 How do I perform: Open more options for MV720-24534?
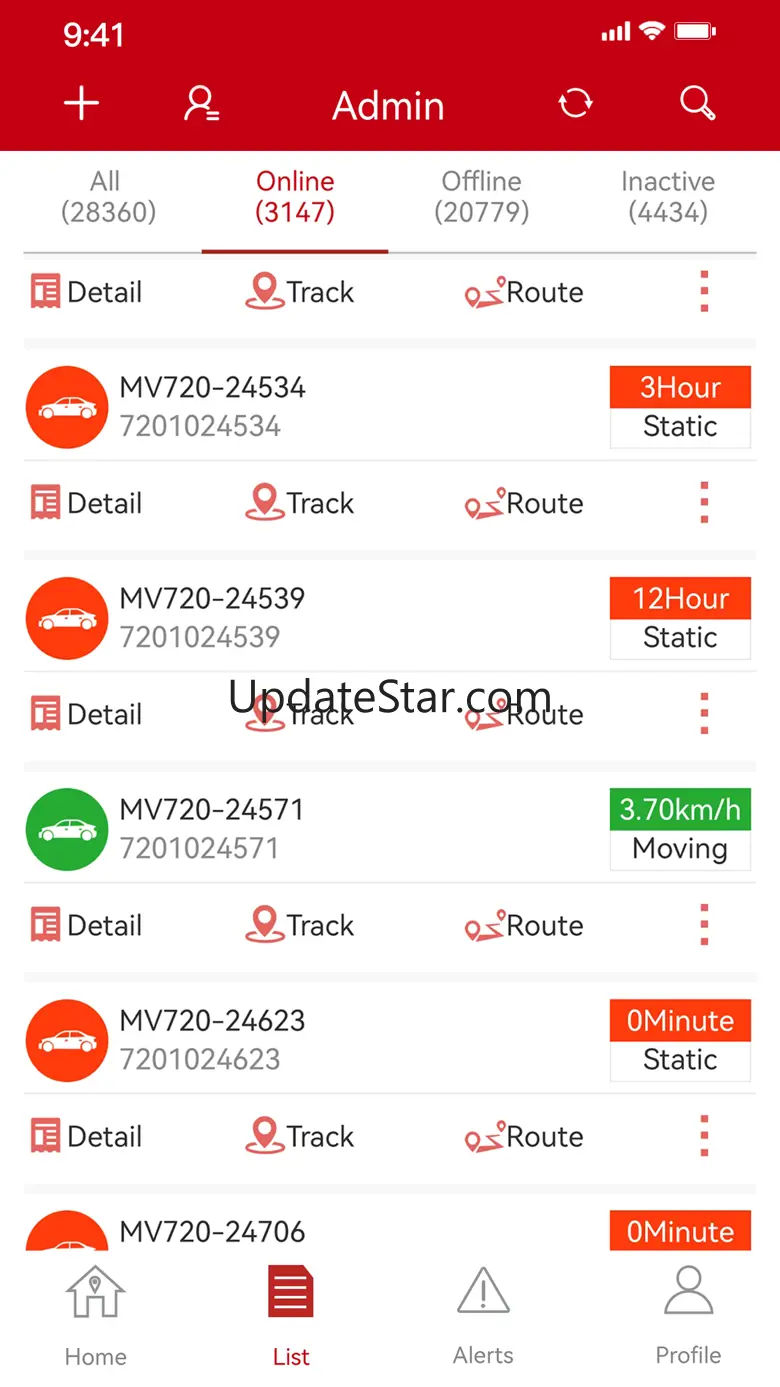[704, 503]
